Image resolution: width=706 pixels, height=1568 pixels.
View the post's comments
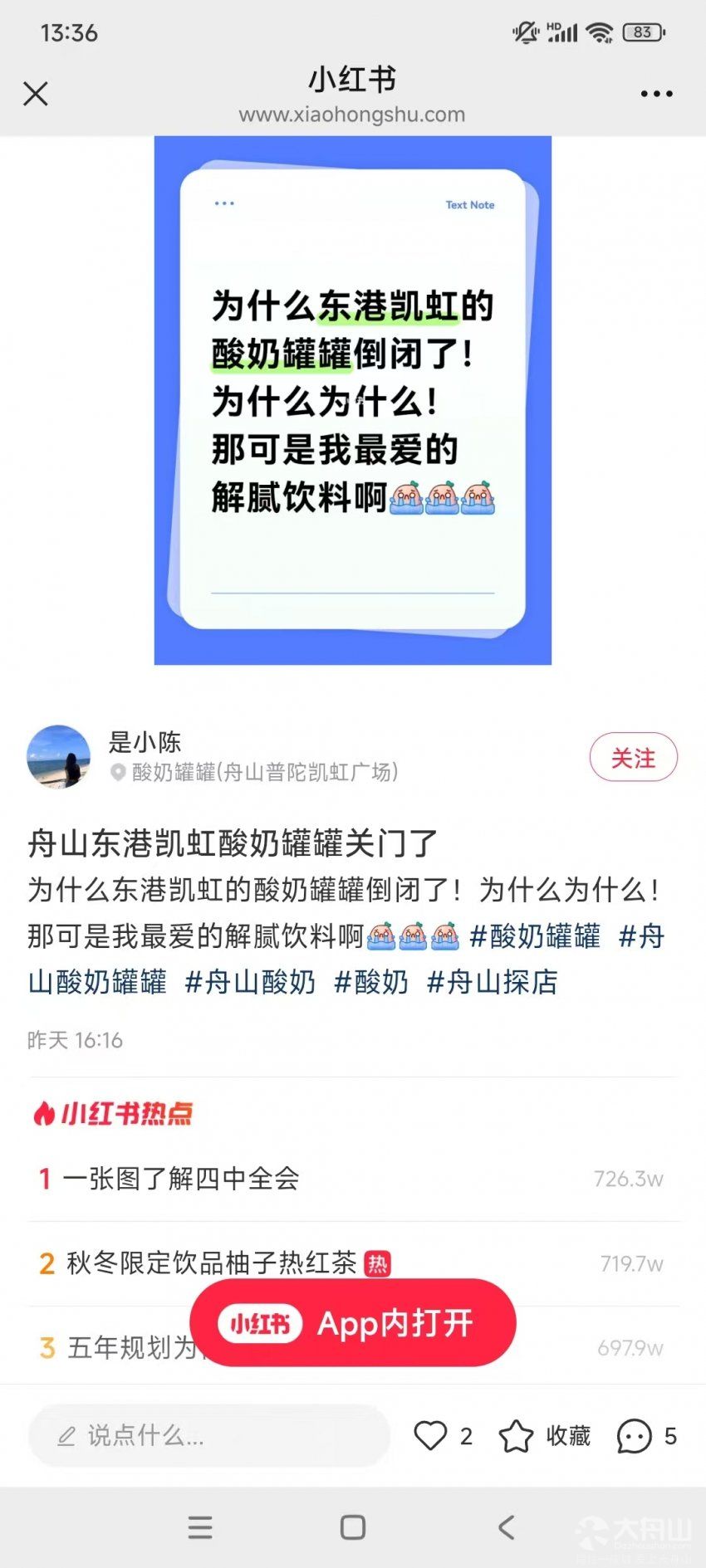click(635, 1435)
